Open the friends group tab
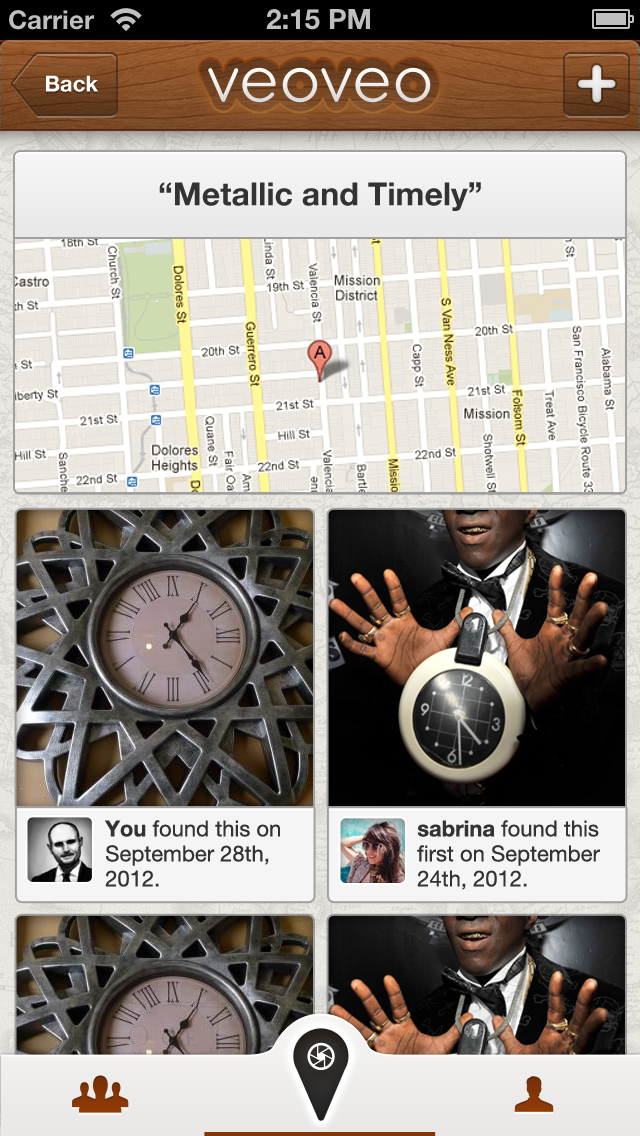 [100, 1095]
